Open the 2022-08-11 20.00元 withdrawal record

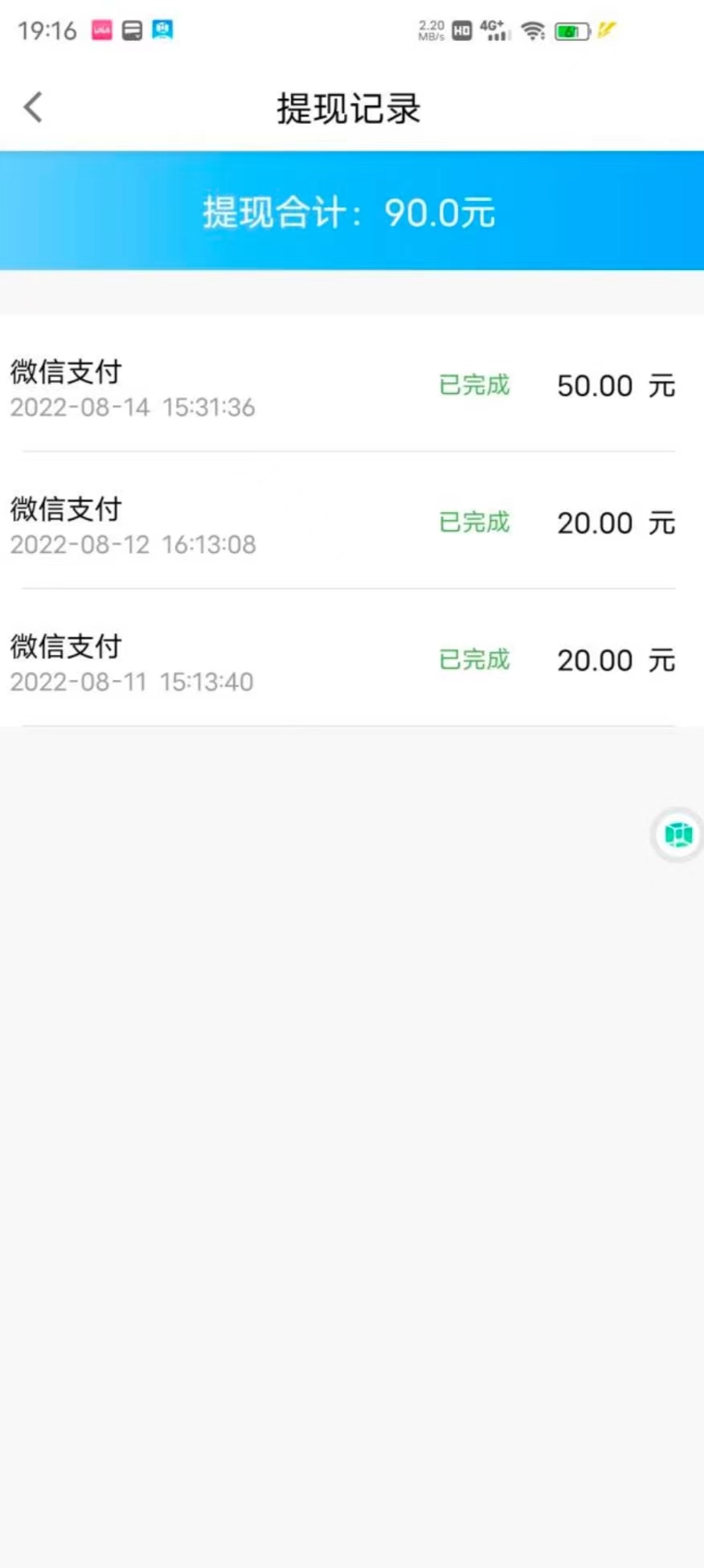coord(351,661)
